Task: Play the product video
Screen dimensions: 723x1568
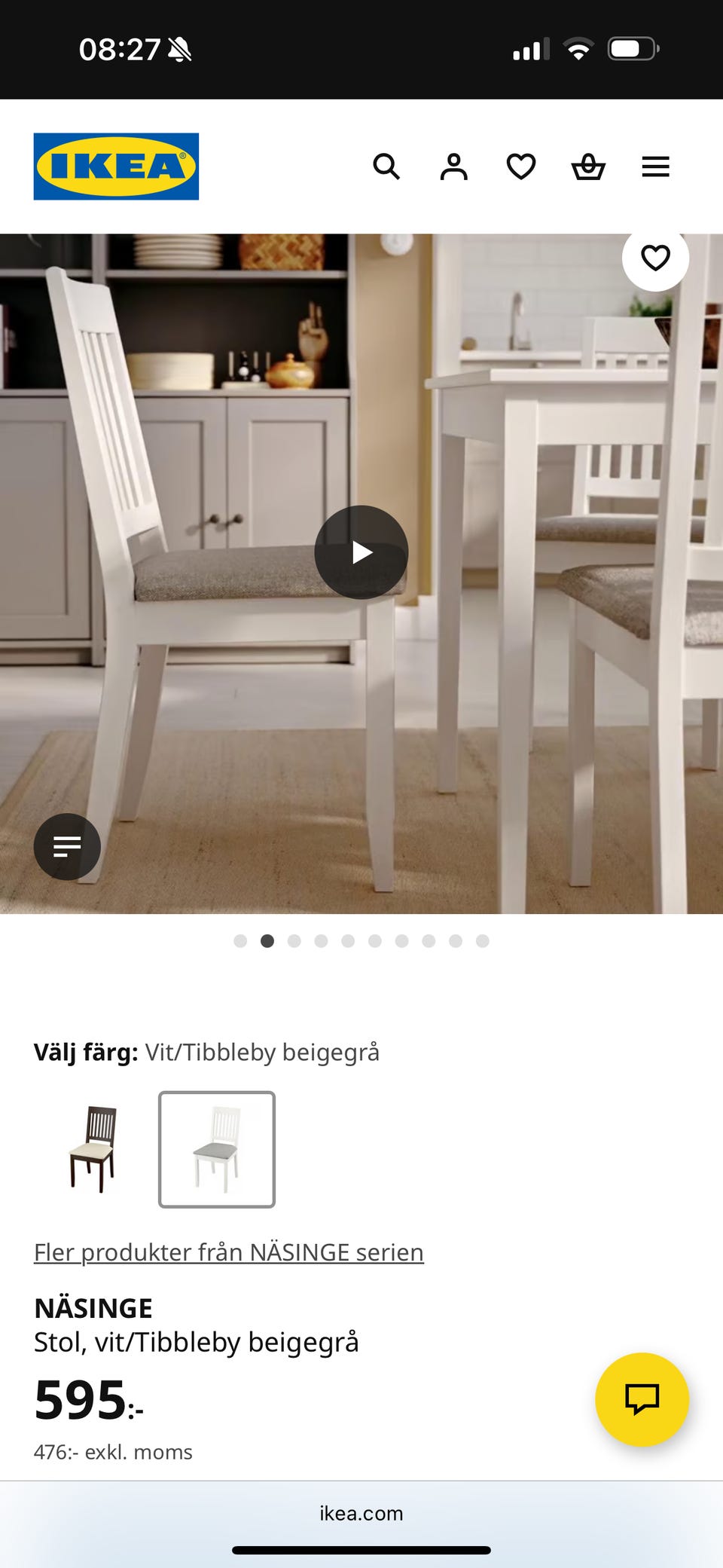Action: click(x=361, y=552)
